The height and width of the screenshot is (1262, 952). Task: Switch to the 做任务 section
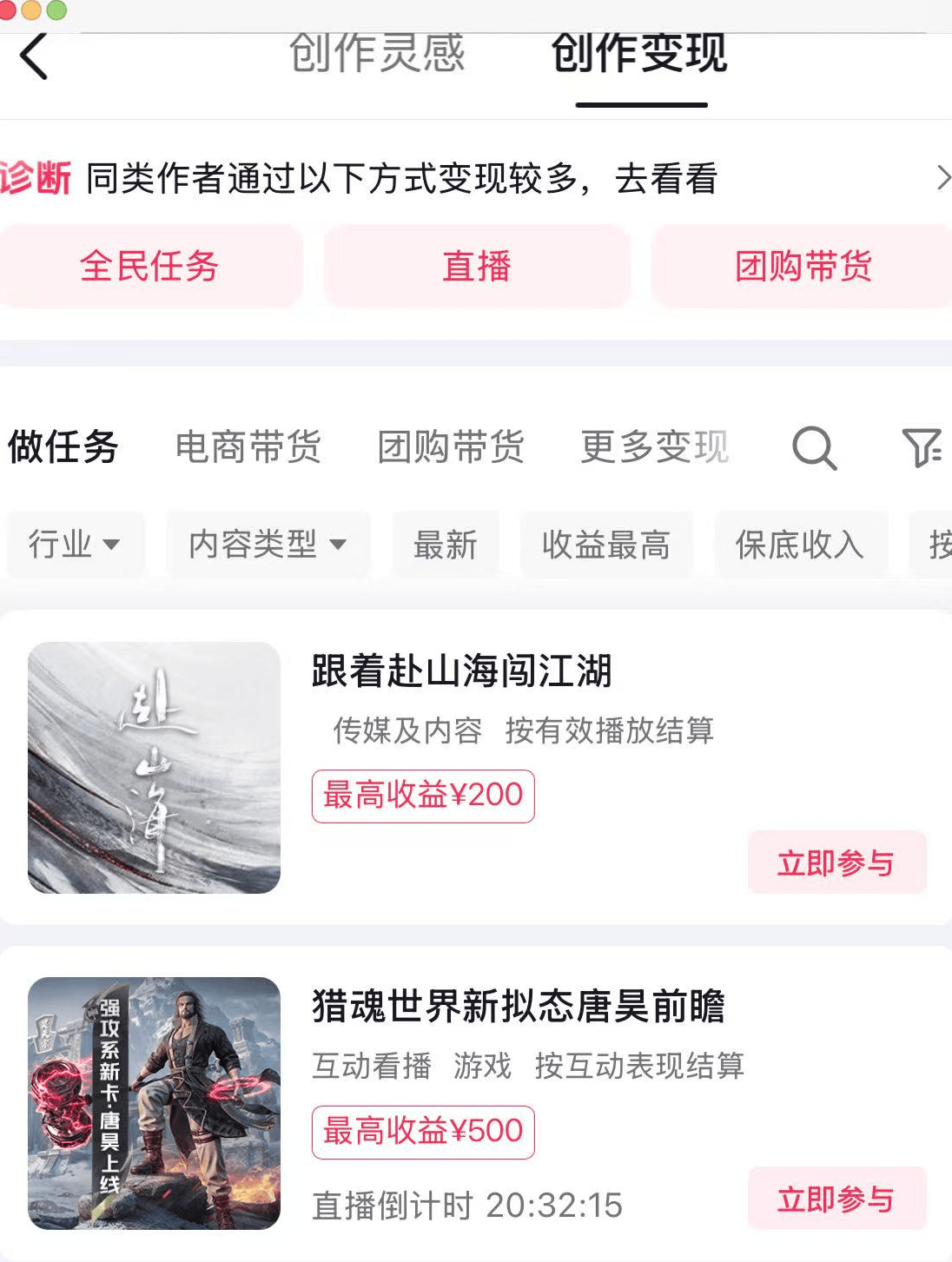coord(63,447)
